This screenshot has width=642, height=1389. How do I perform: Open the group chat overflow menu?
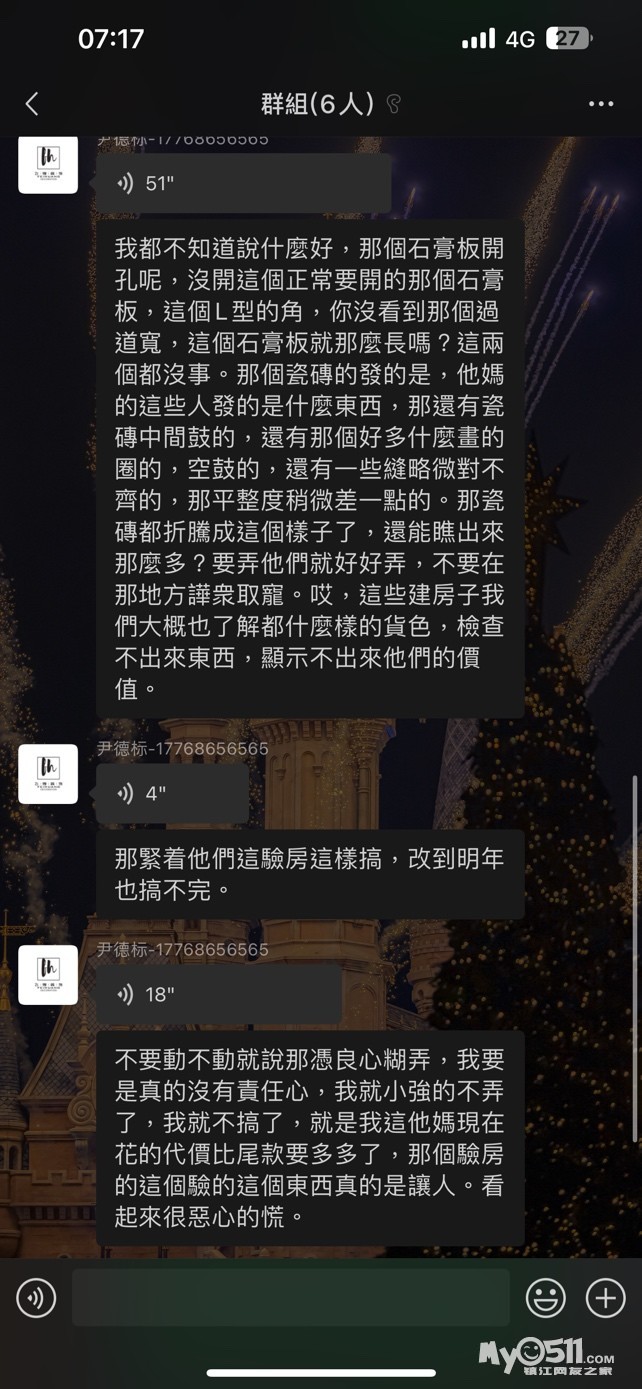(600, 104)
